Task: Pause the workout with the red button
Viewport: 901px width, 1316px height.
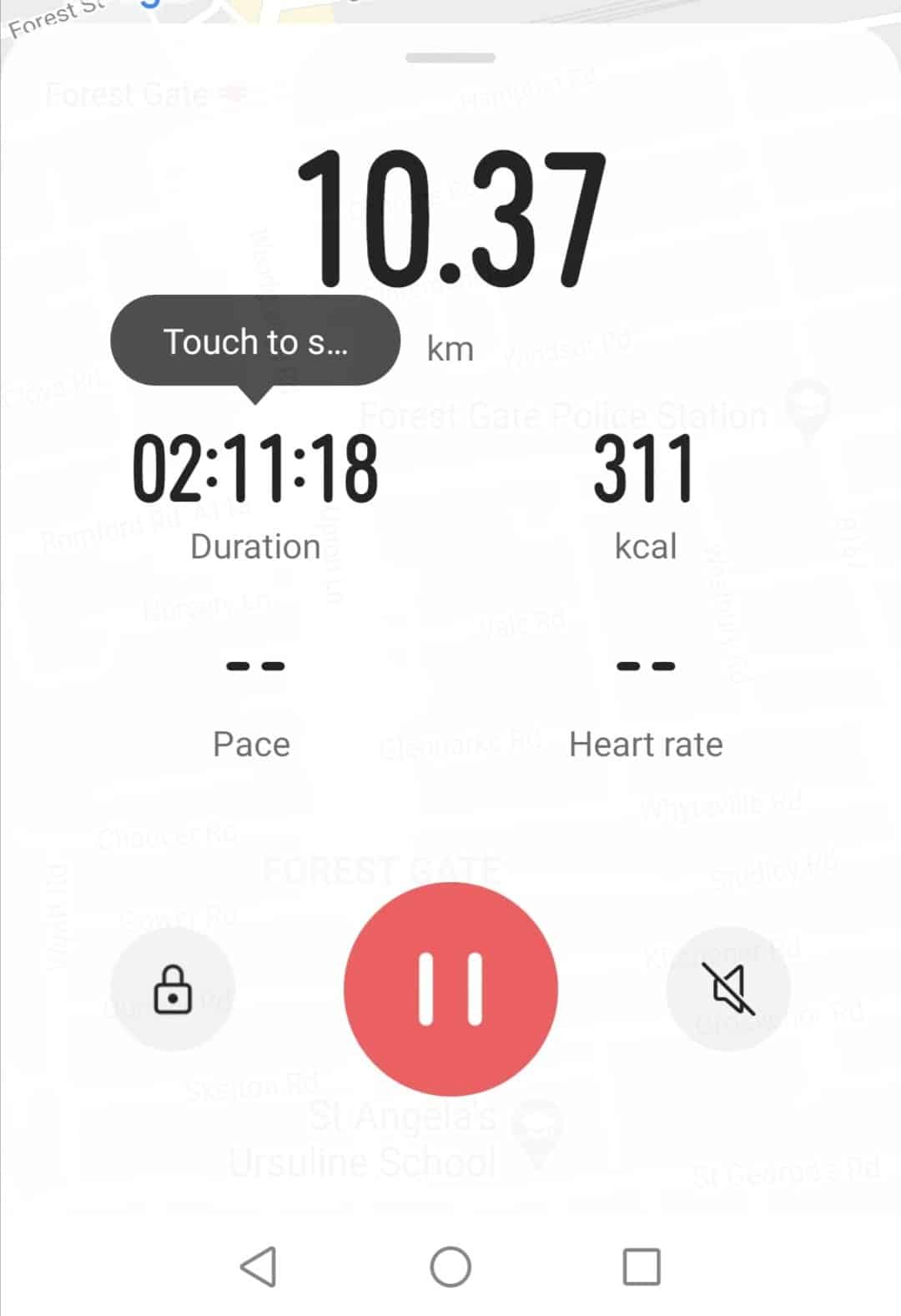Action: click(450, 989)
